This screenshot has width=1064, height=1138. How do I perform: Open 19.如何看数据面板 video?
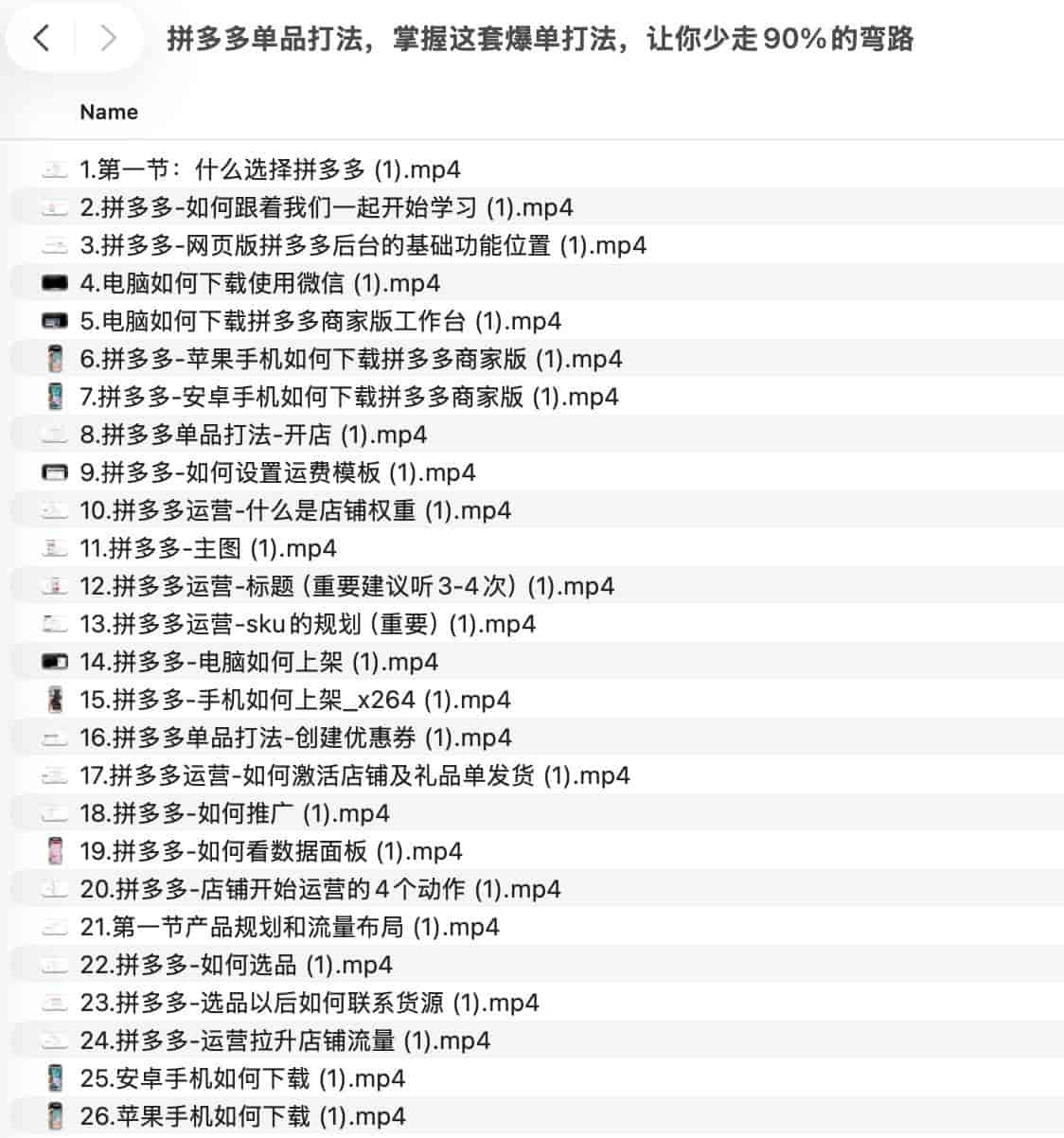pyautogui.click(x=270, y=852)
